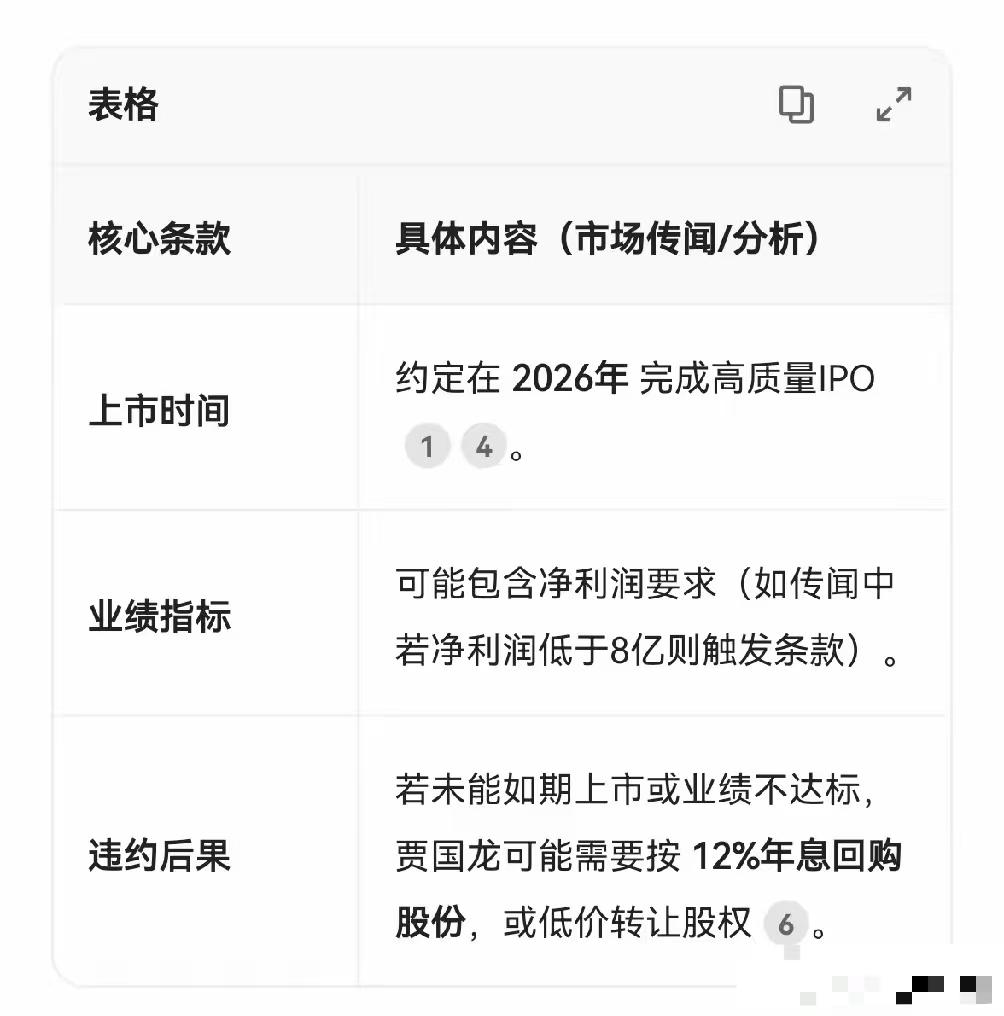Image resolution: width=1004 pixels, height=1016 pixels.
Task: Open citation badge 1 under 上市时间
Action: [x=428, y=446]
